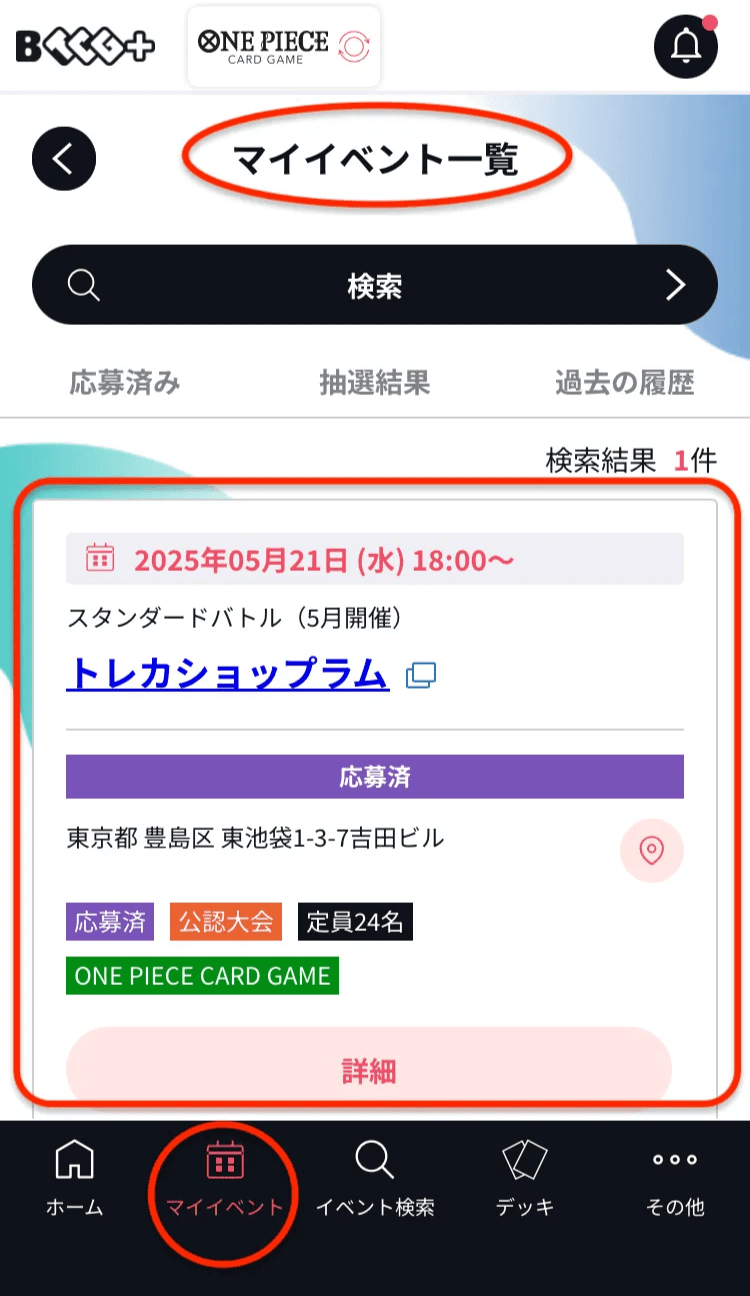Switch to the 過去の履歴 tab
This screenshot has width=750, height=1296.
point(624,382)
